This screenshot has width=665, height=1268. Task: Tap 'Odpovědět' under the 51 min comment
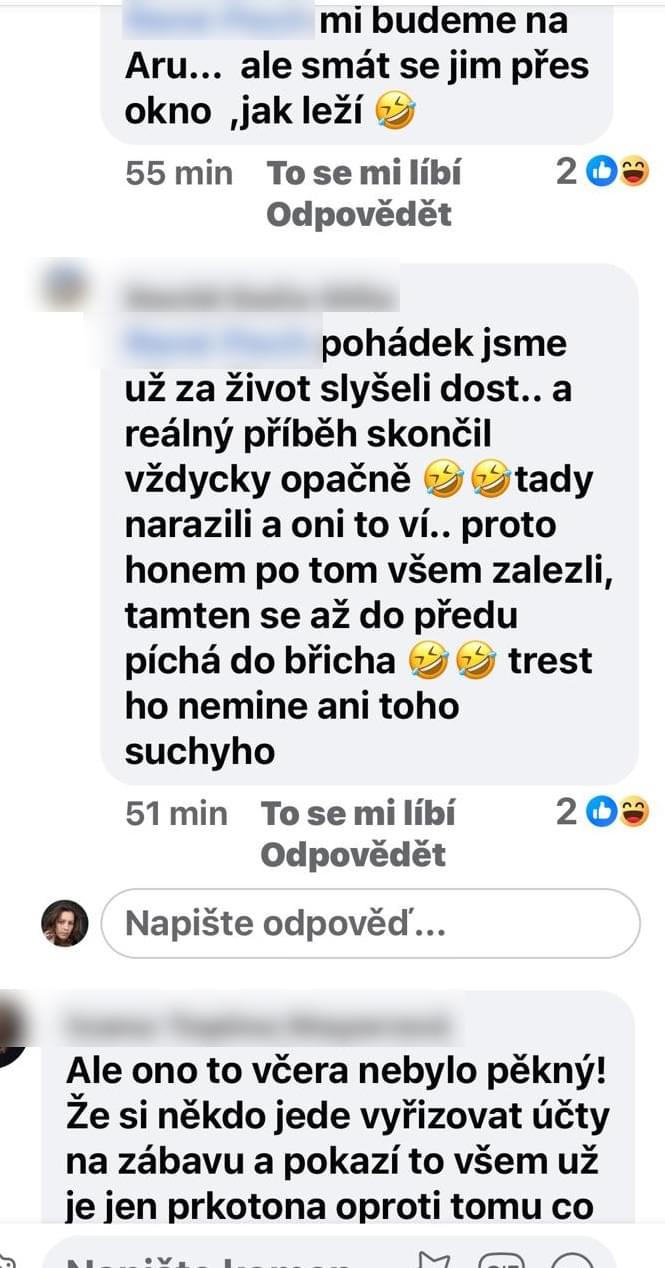353,855
